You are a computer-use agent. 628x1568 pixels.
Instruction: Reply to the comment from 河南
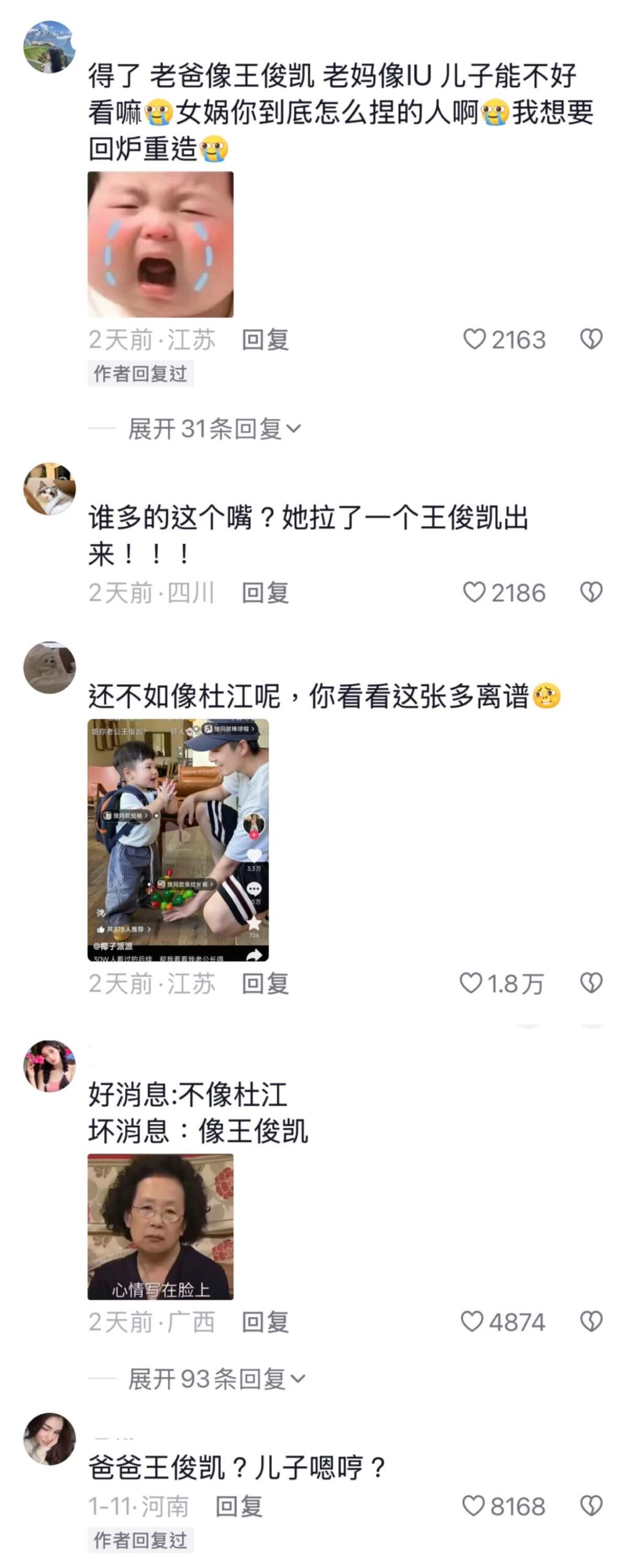tap(239, 1506)
